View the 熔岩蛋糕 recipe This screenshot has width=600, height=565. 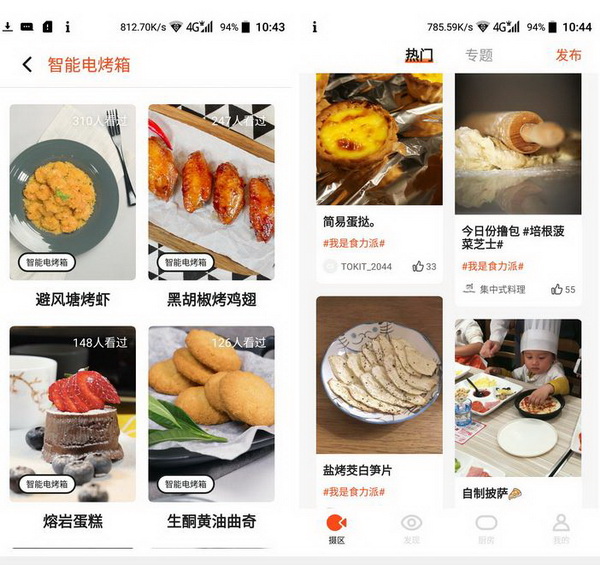point(72,413)
